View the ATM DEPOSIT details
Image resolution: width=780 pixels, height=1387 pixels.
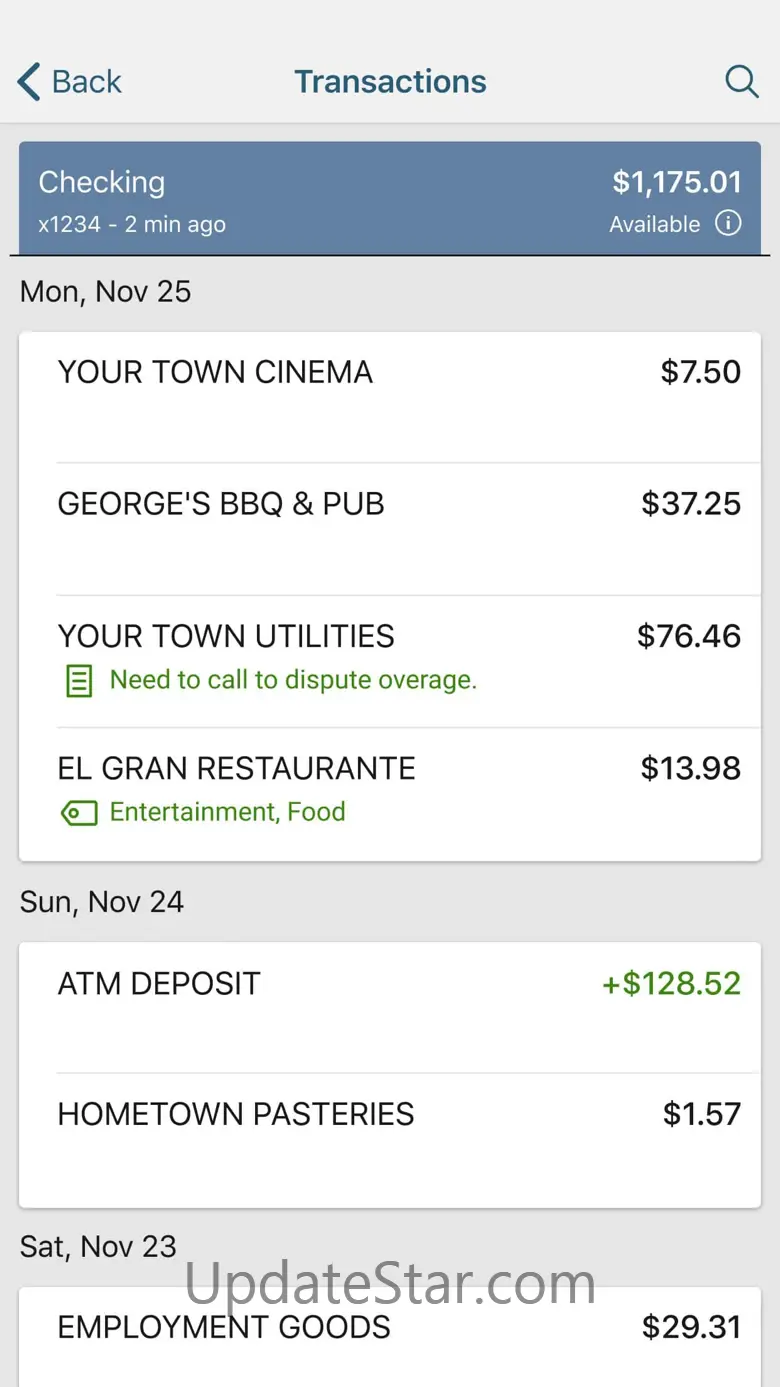[390, 1006]
